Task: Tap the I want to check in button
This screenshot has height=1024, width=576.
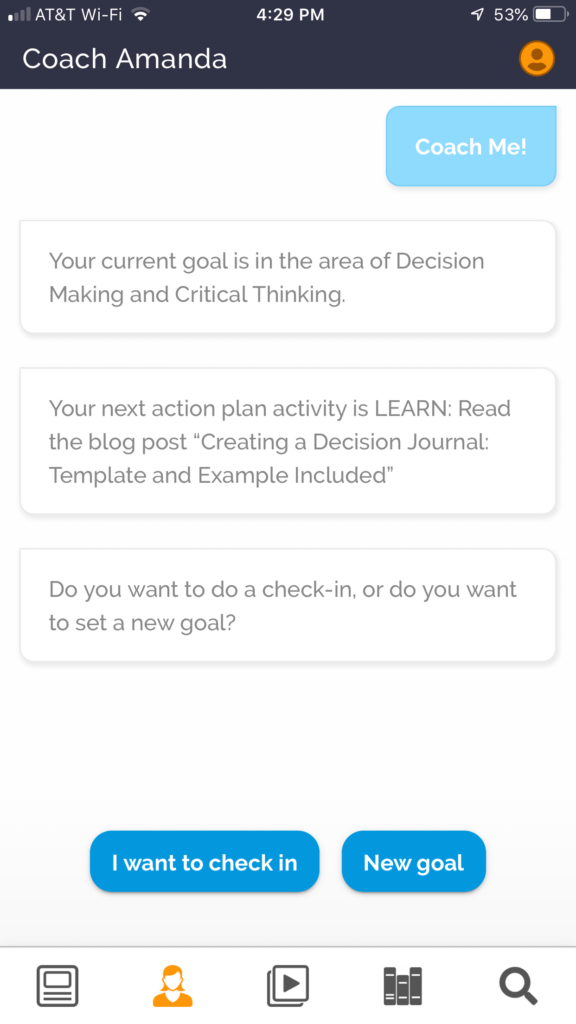Action: (x=204, y=862)
